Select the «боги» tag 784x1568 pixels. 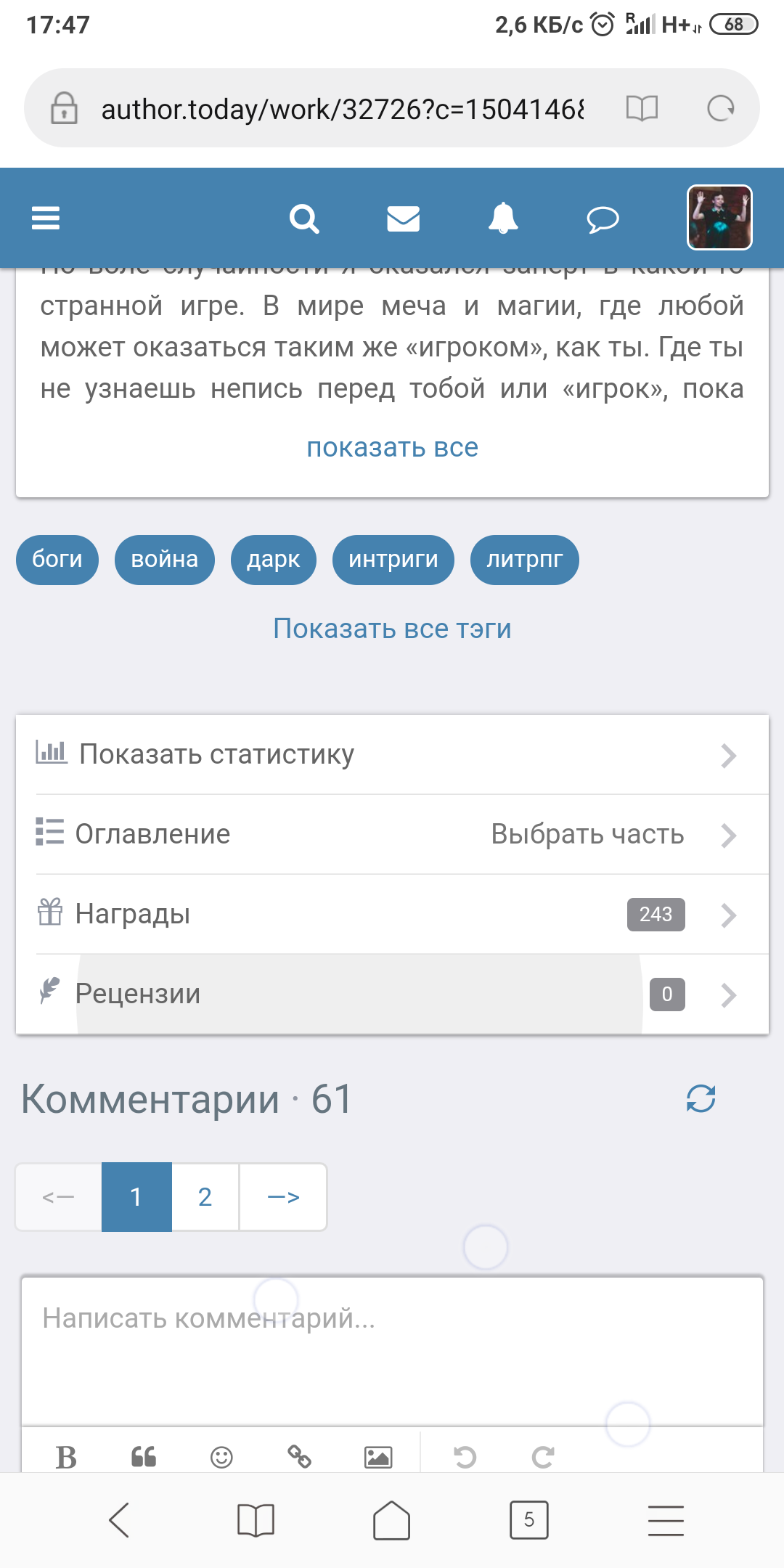tap(57, 560)
